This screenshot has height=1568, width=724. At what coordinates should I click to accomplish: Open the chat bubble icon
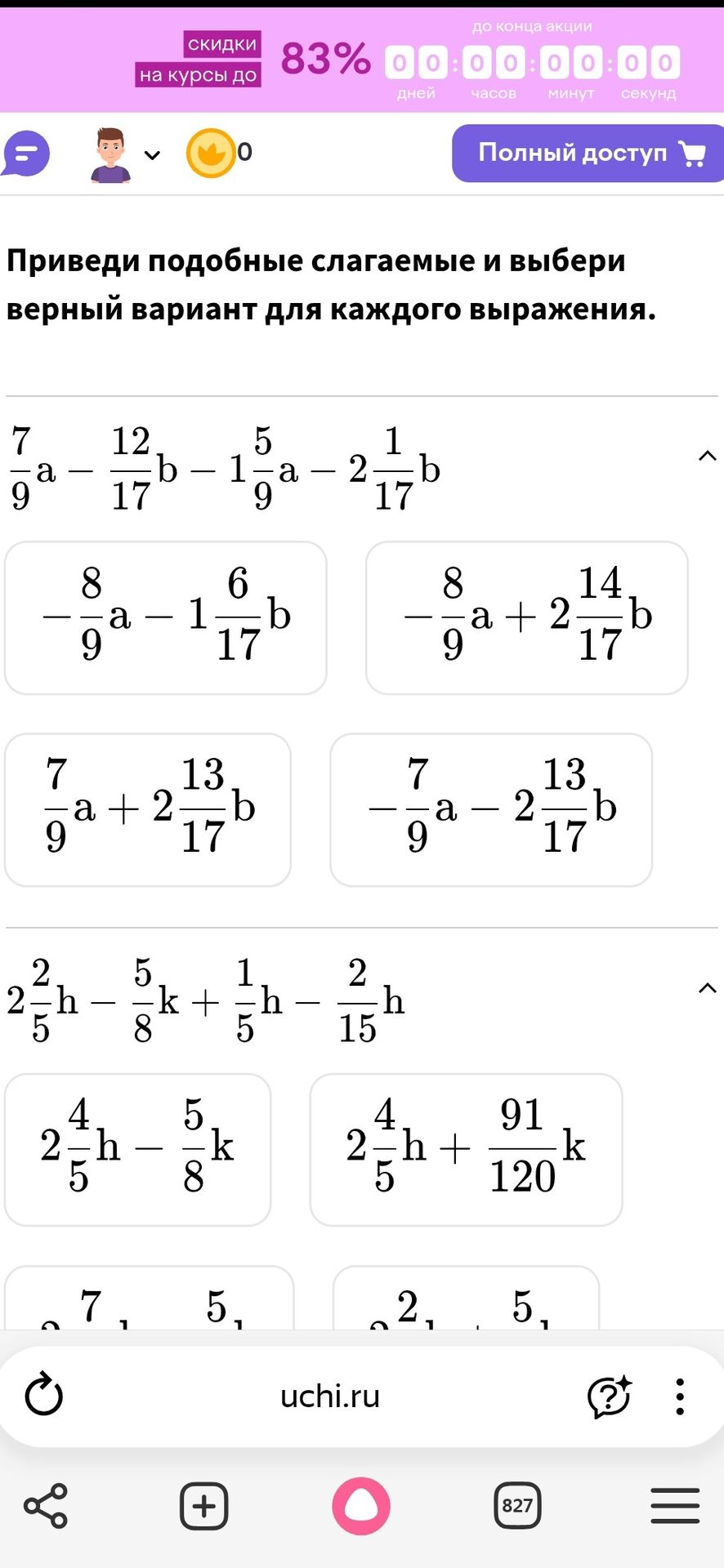click(26, 154)
